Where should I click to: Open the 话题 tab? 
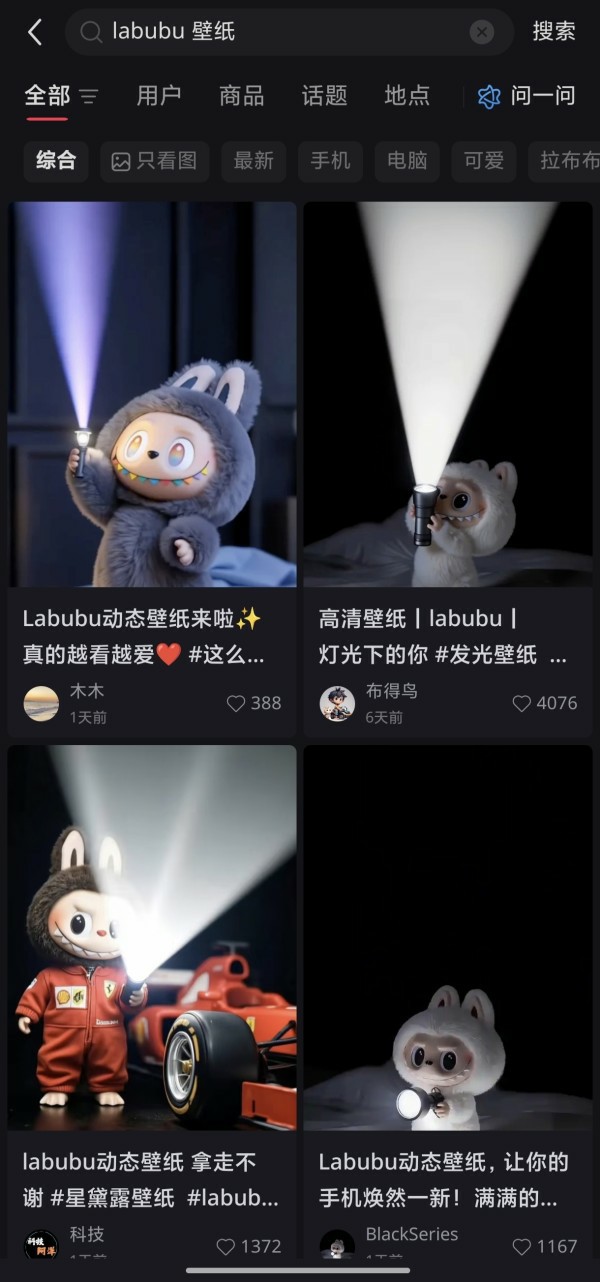324,96
